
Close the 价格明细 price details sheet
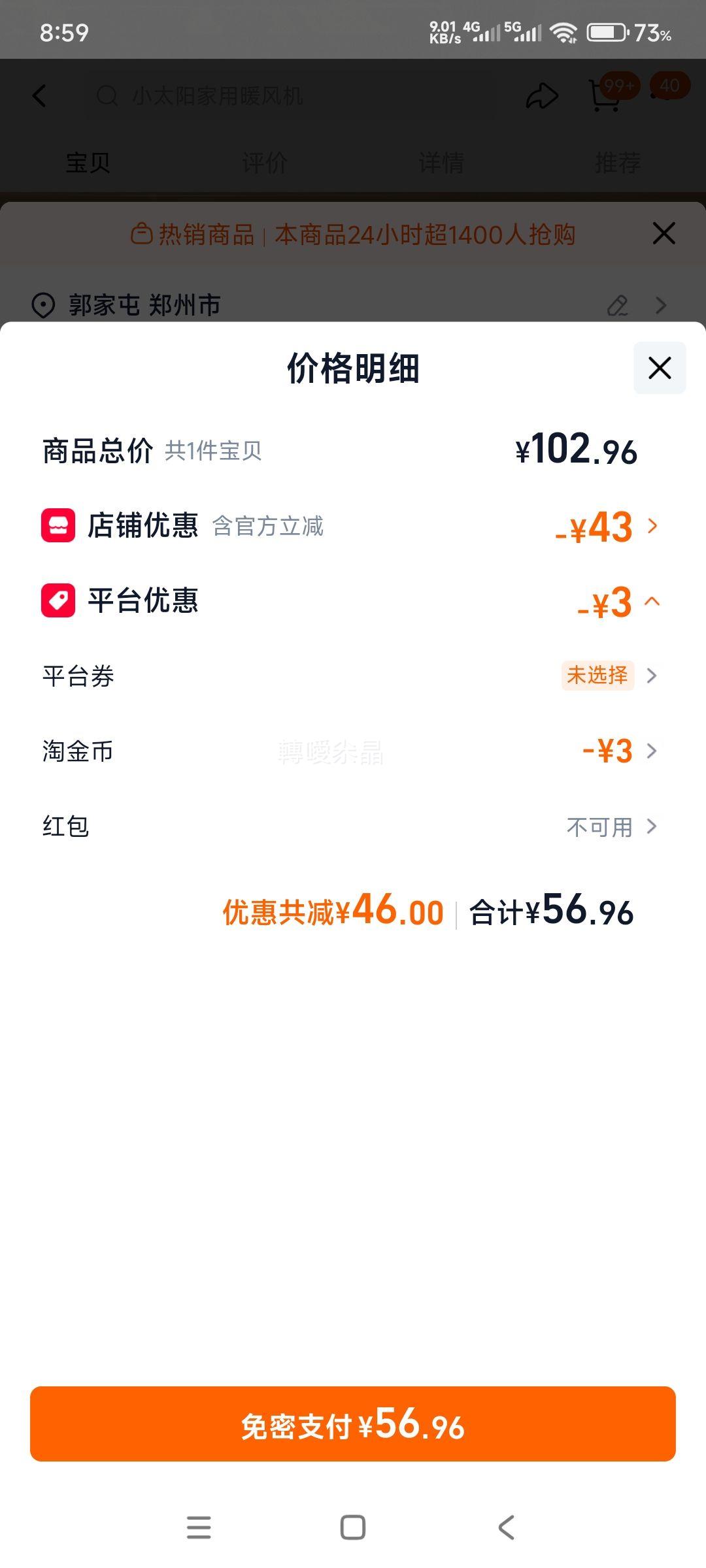(x=659, y=368)
